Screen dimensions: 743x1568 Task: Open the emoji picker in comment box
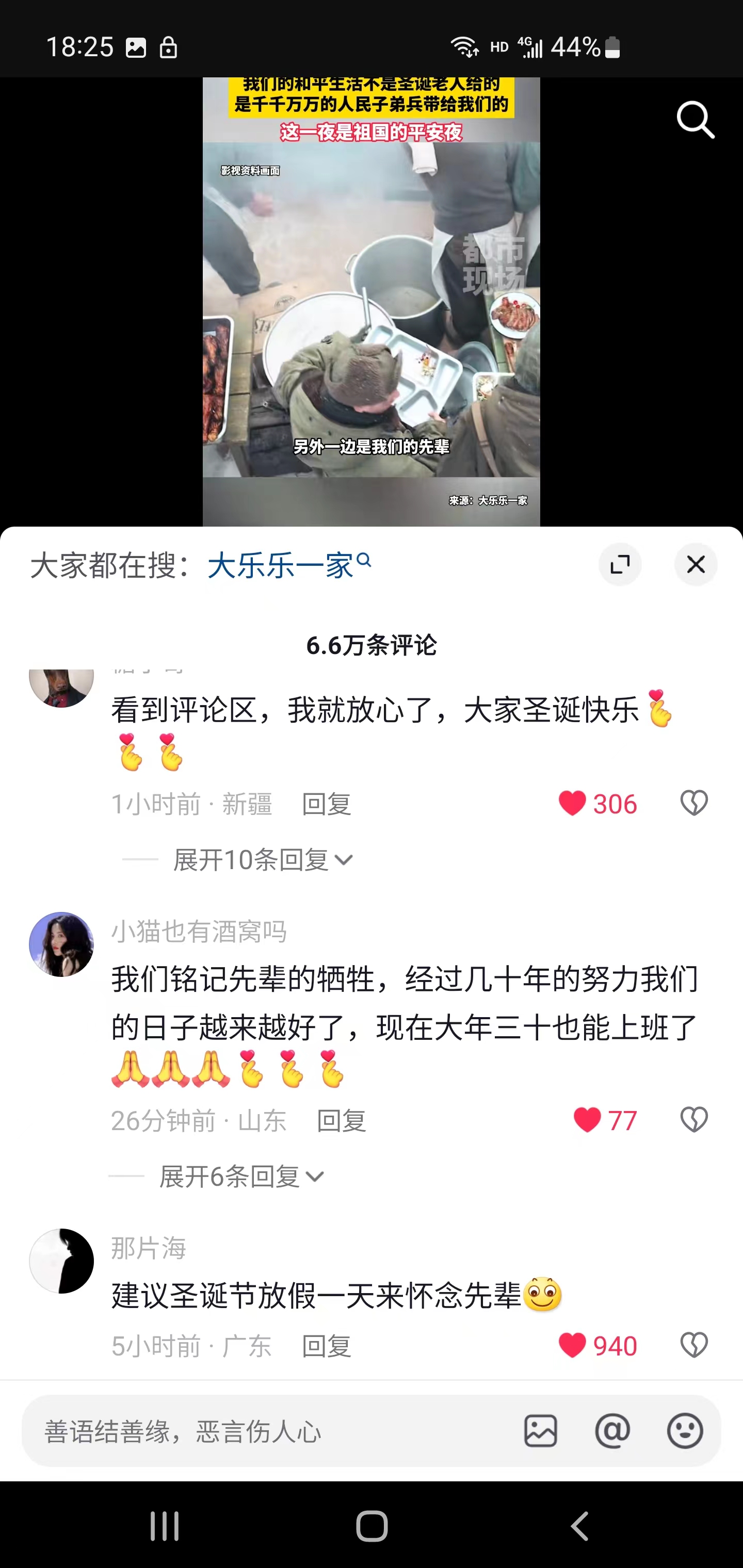685,1430
